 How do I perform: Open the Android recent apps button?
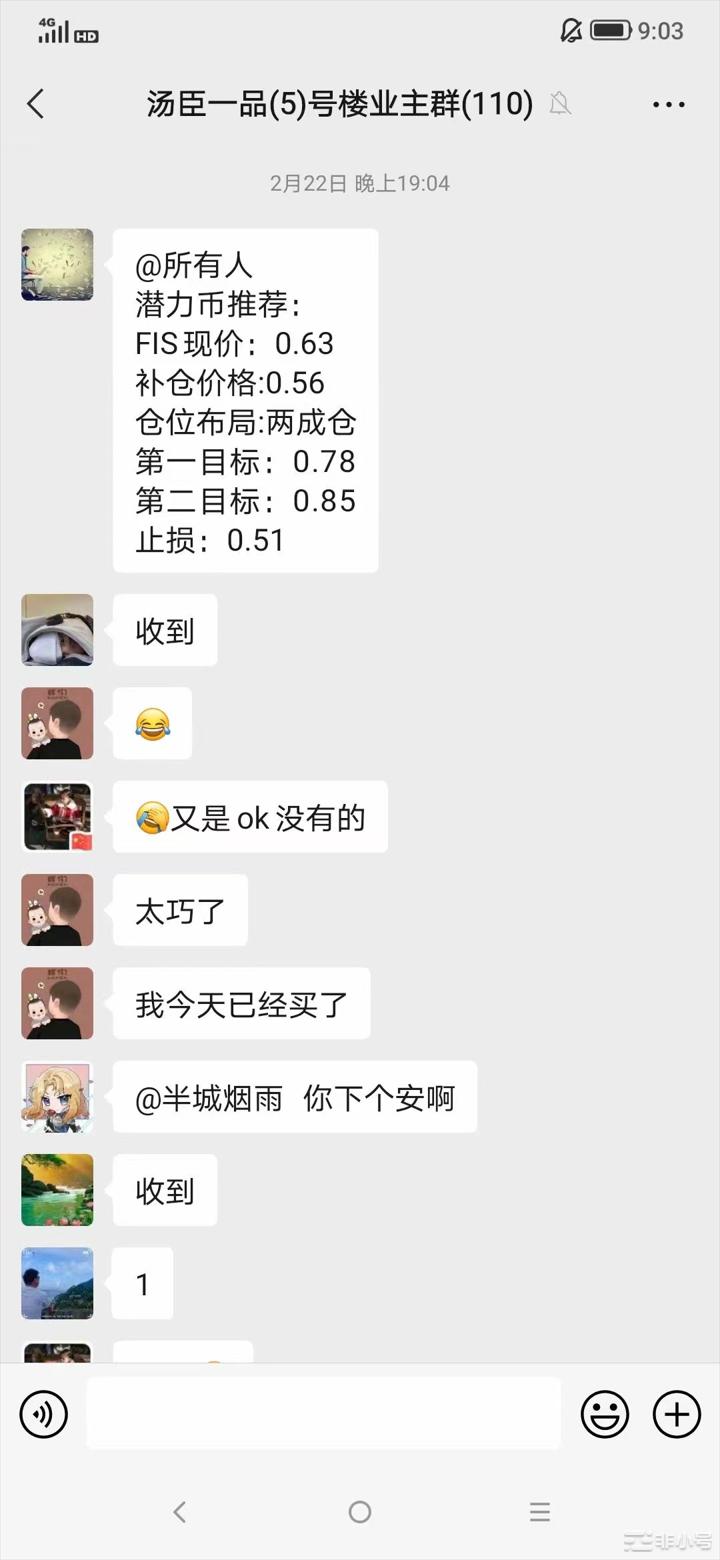click(540, 1512)
